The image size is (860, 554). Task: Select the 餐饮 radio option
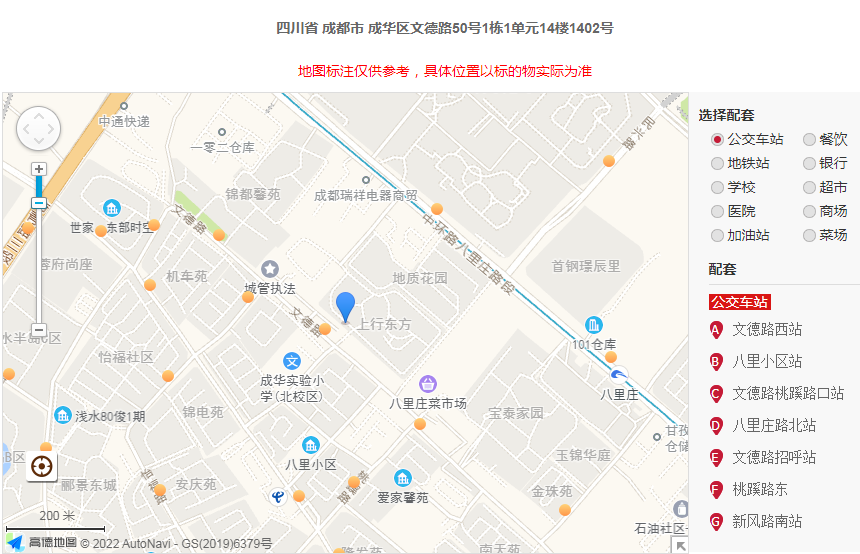[x=809, y=139]
